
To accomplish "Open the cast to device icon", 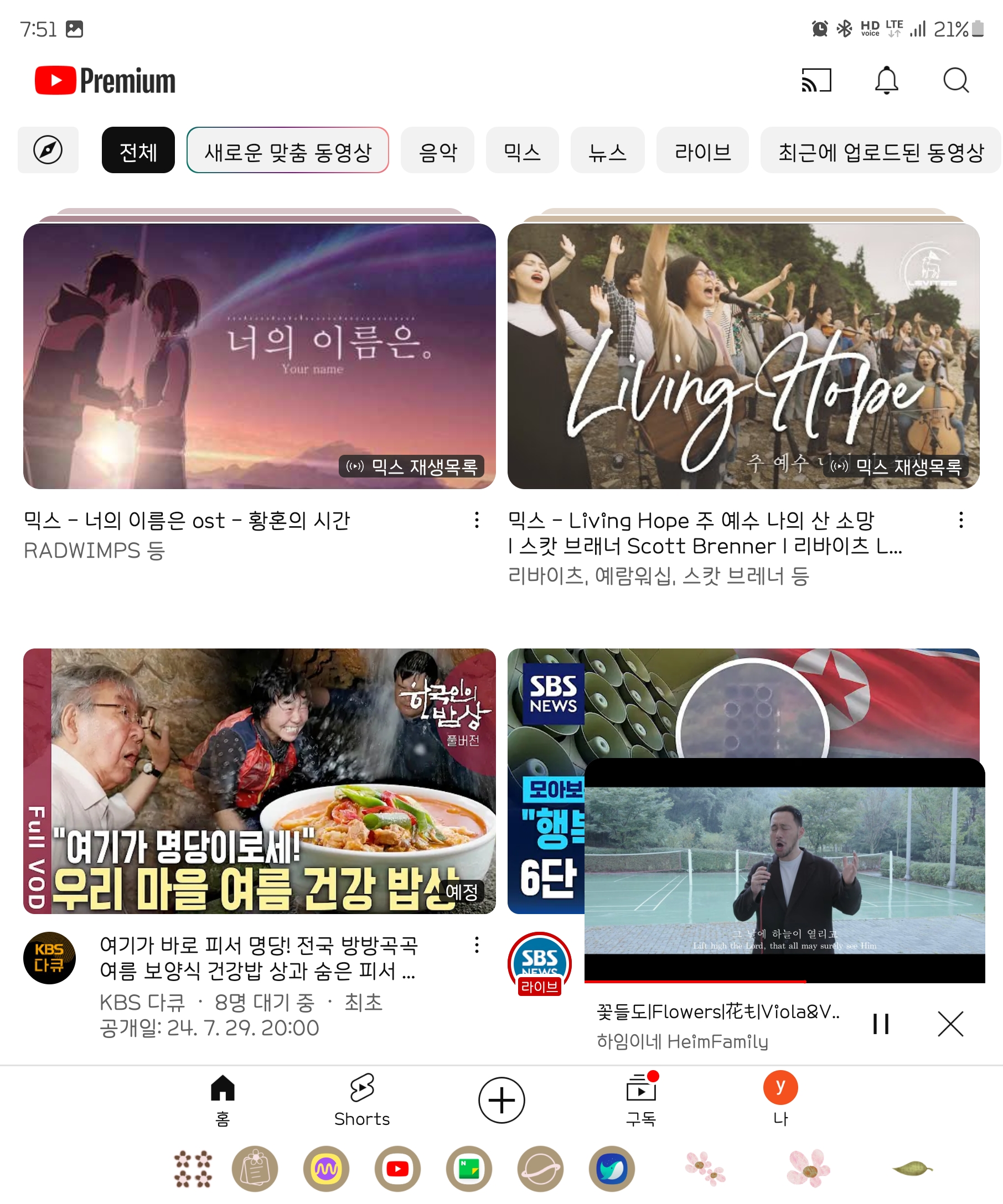I will tap(816, 81).
